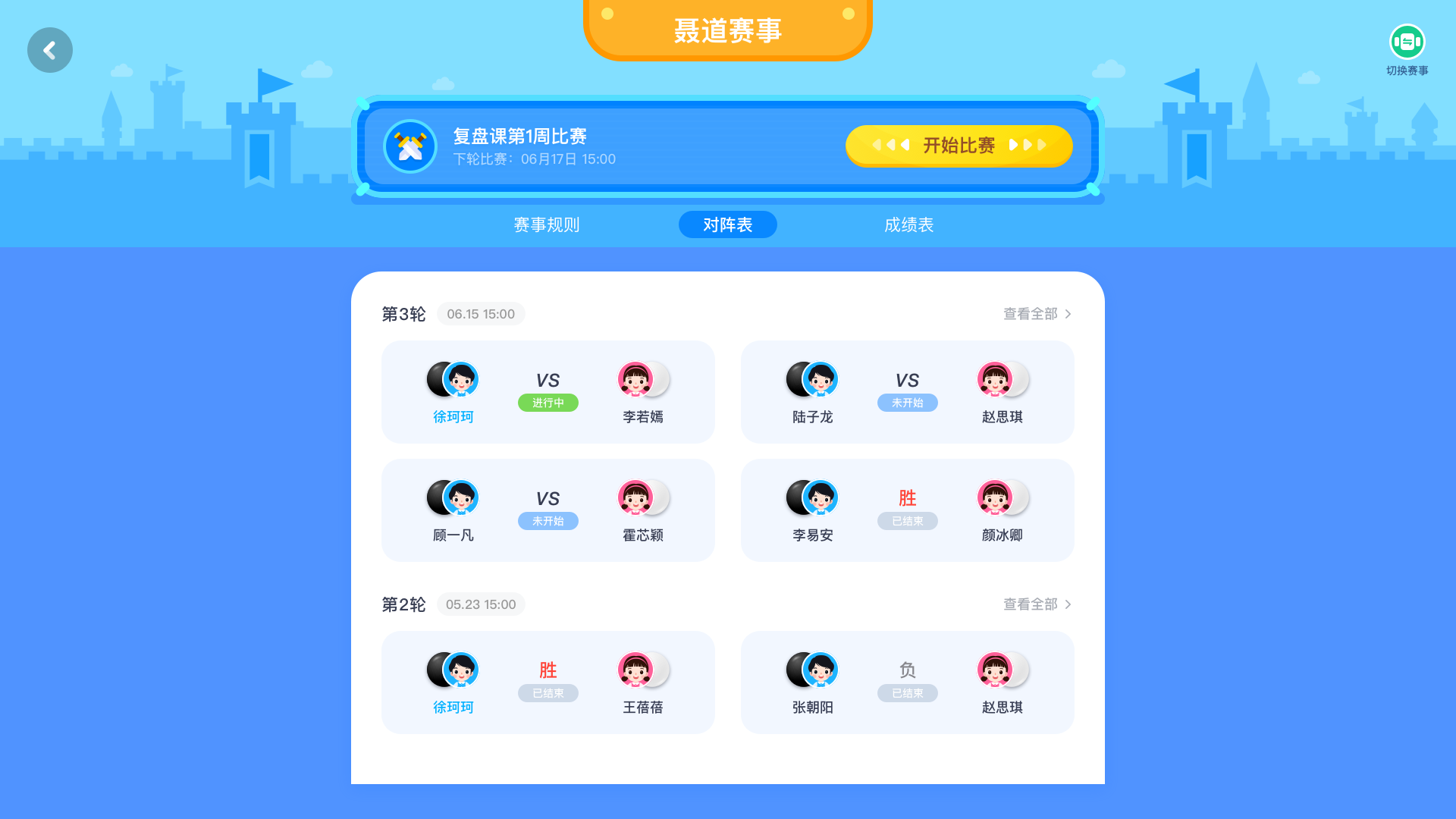
Task: Open the 徐珂珂 vs 王蓓蓓 match
Action: pos(548,682)
